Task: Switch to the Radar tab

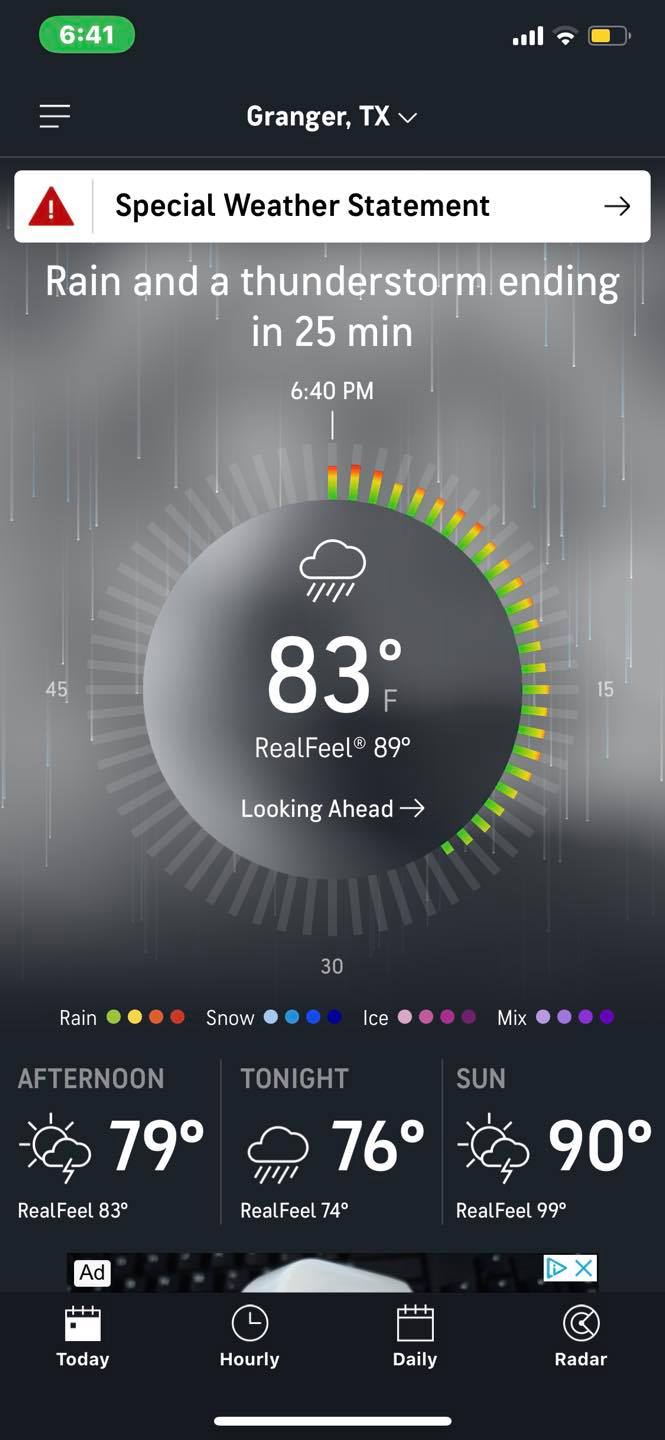Action: coord(580,1337)
